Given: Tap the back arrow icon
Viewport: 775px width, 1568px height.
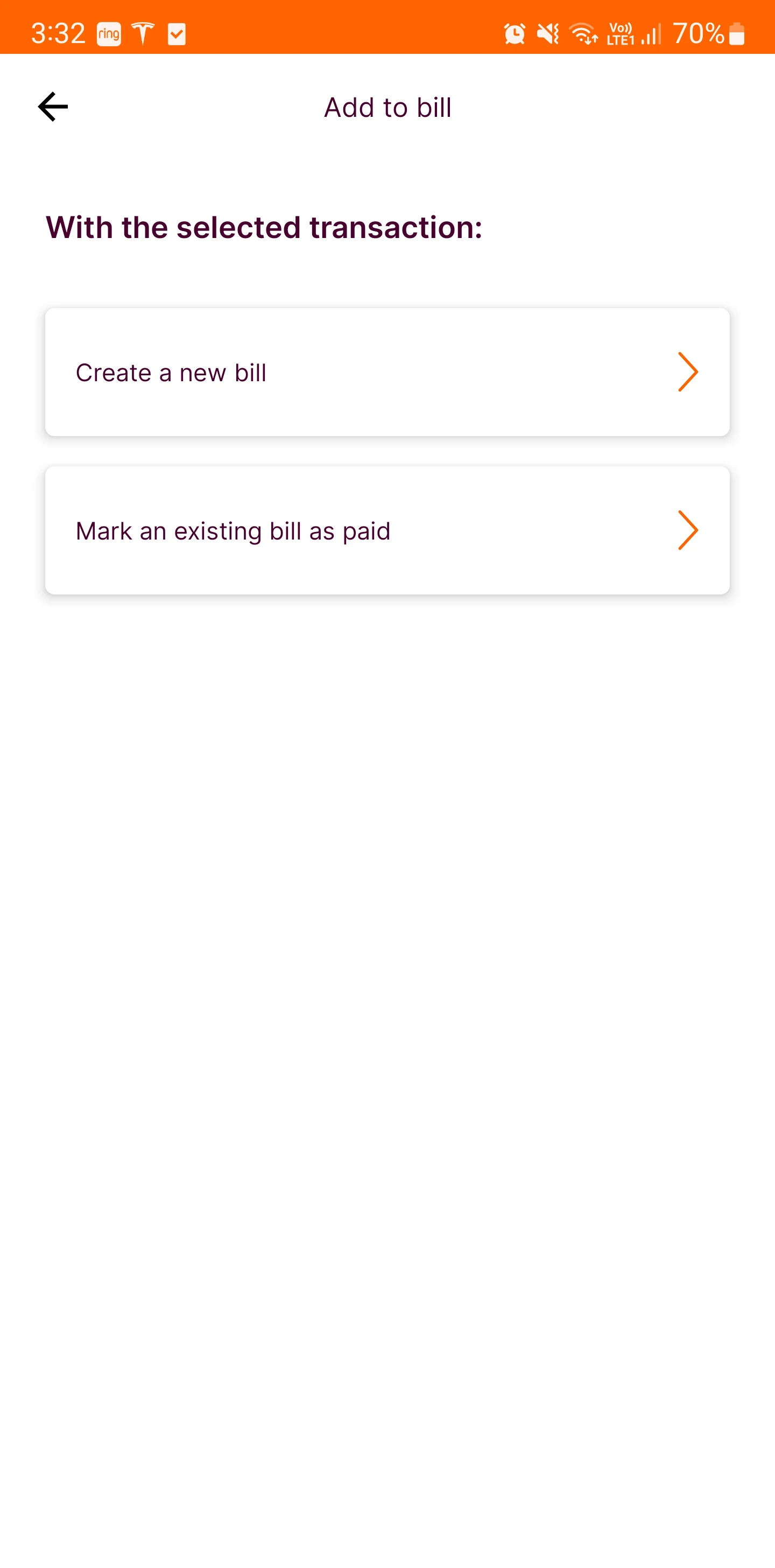Looking at the screenshot, I should coord(52,106).
